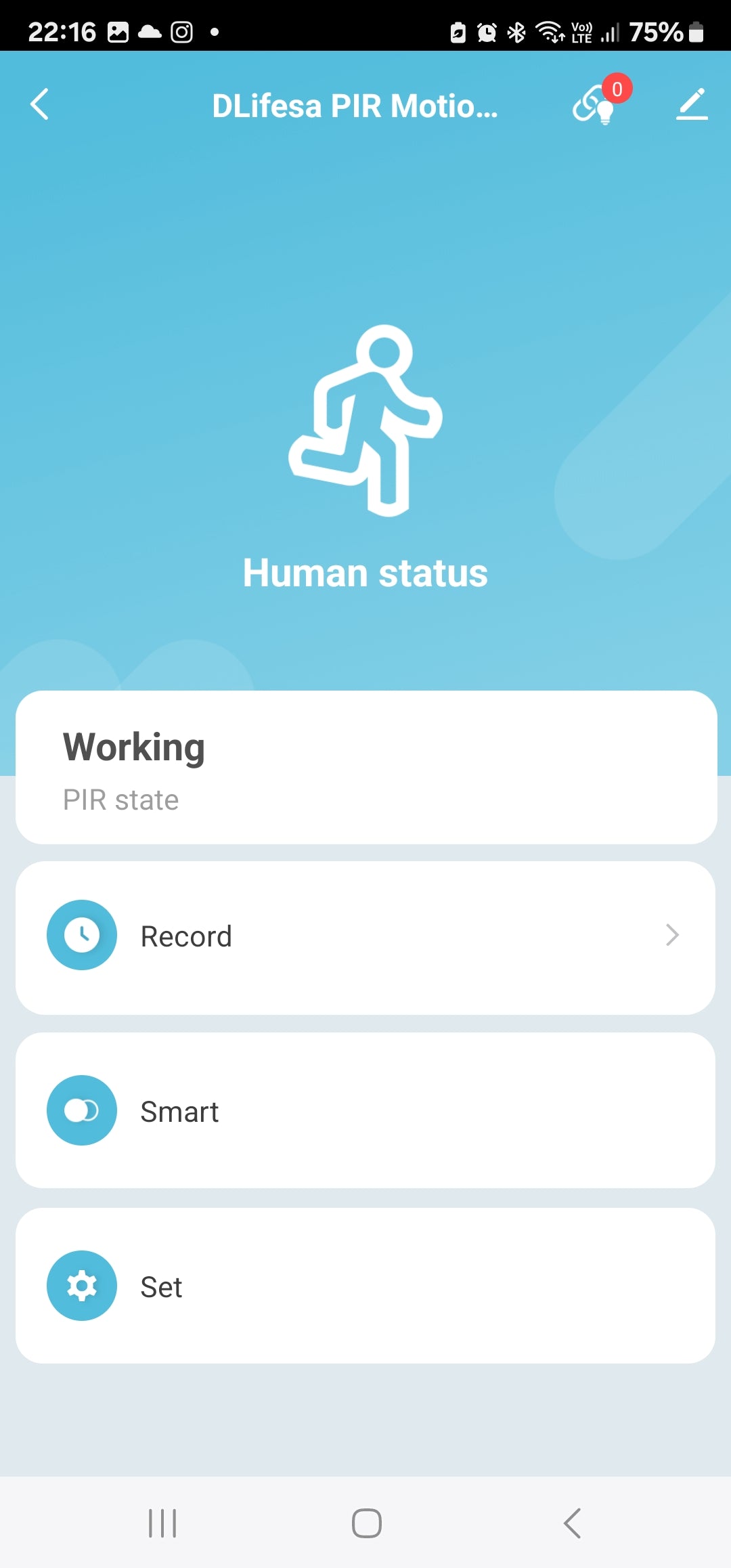Tap the system home button

(366, 1523)
